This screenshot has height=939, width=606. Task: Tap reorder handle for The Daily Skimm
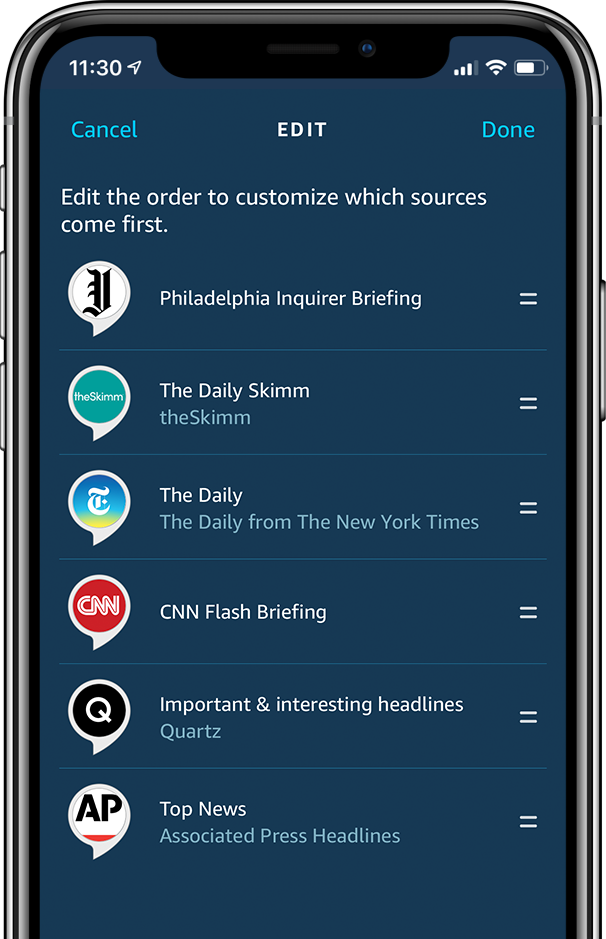pos(528,404)
